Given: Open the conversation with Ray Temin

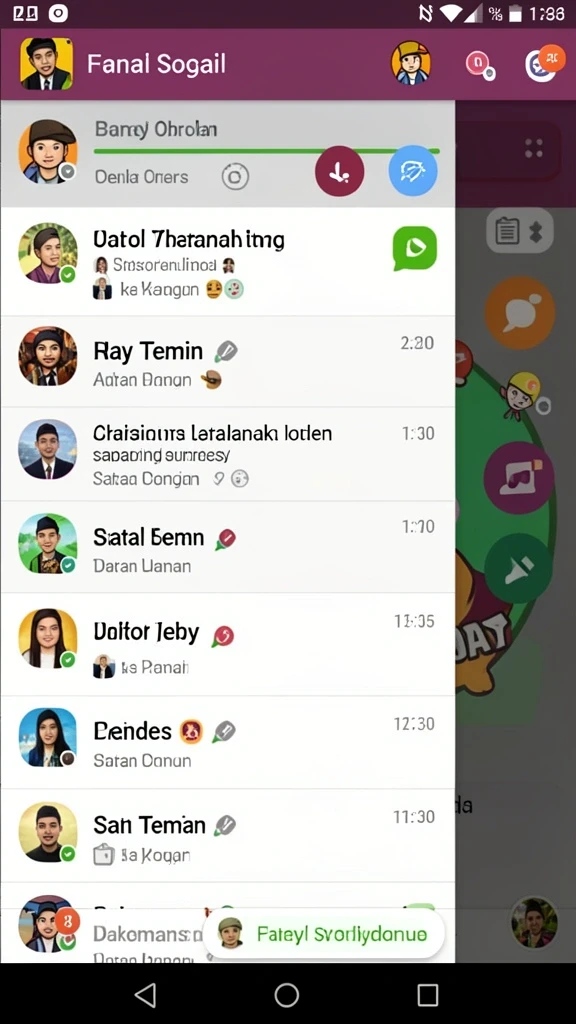Looking at the screenshot, I should tap(227, 362).
